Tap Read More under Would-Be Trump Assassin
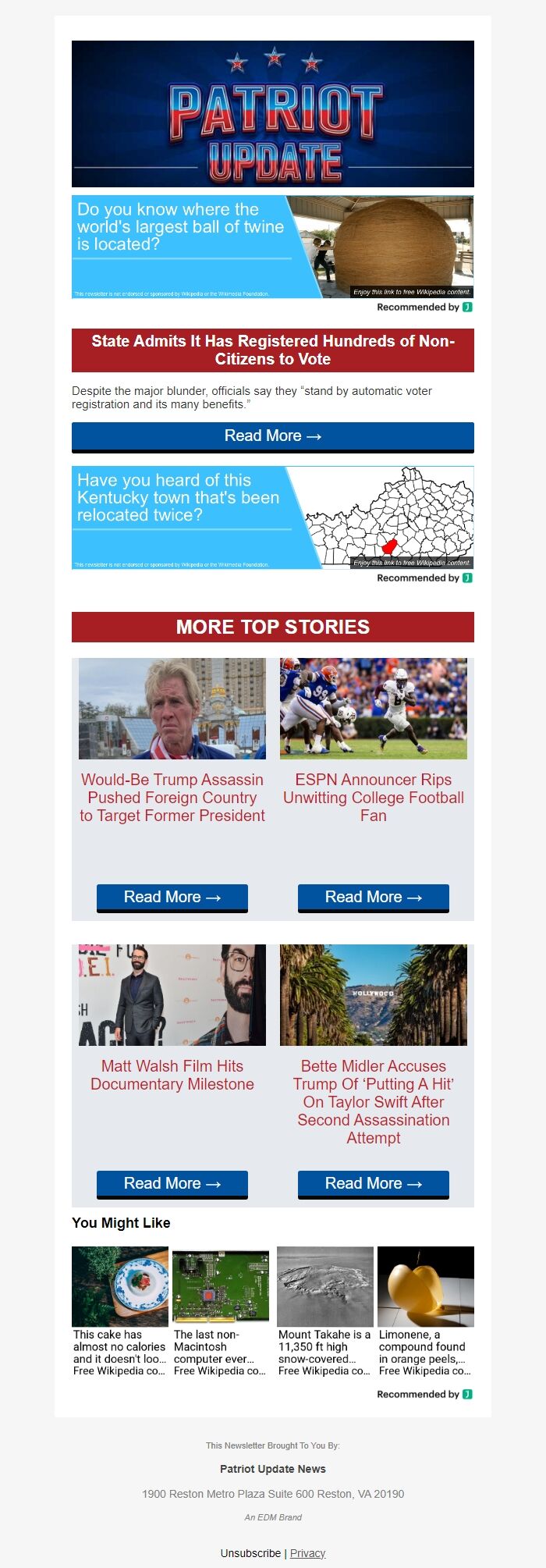This screenshot has height=1568, width=546. 172,898
